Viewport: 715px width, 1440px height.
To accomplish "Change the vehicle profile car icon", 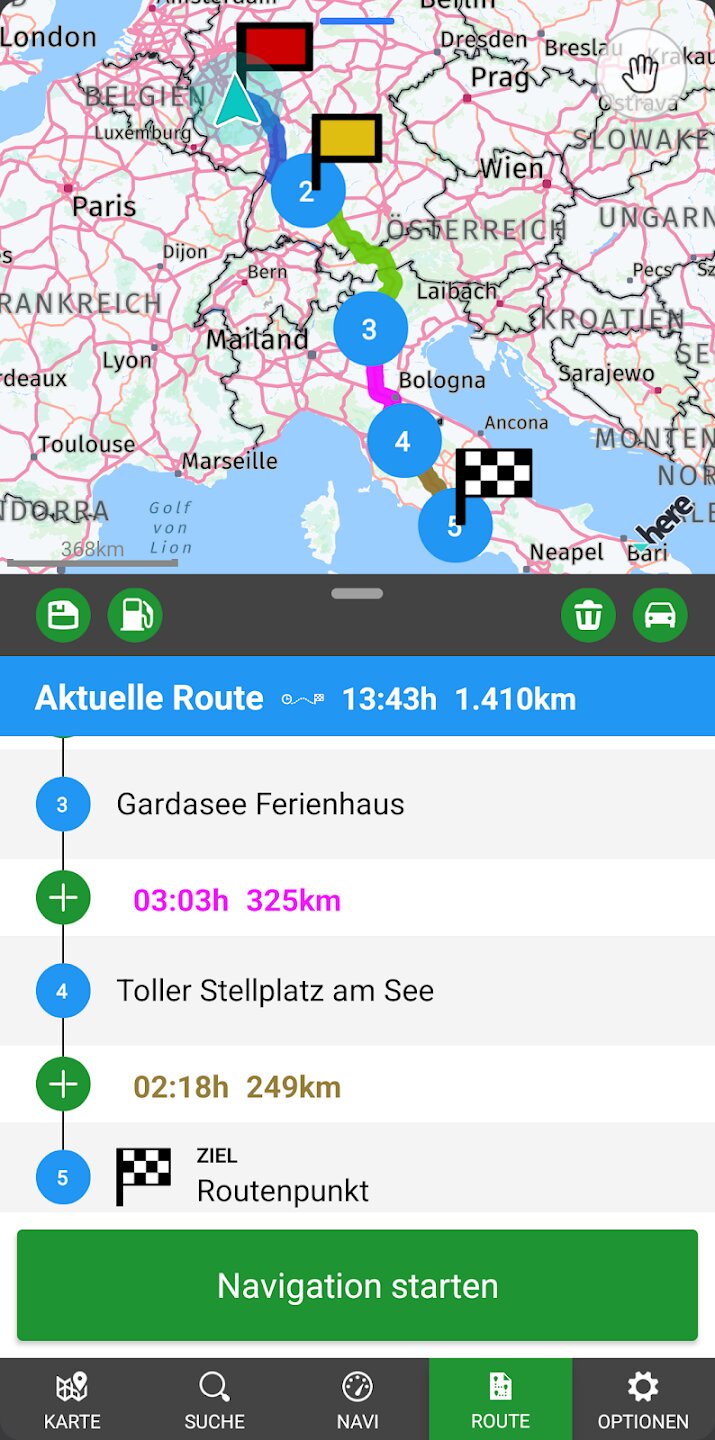I will (660, 615).
